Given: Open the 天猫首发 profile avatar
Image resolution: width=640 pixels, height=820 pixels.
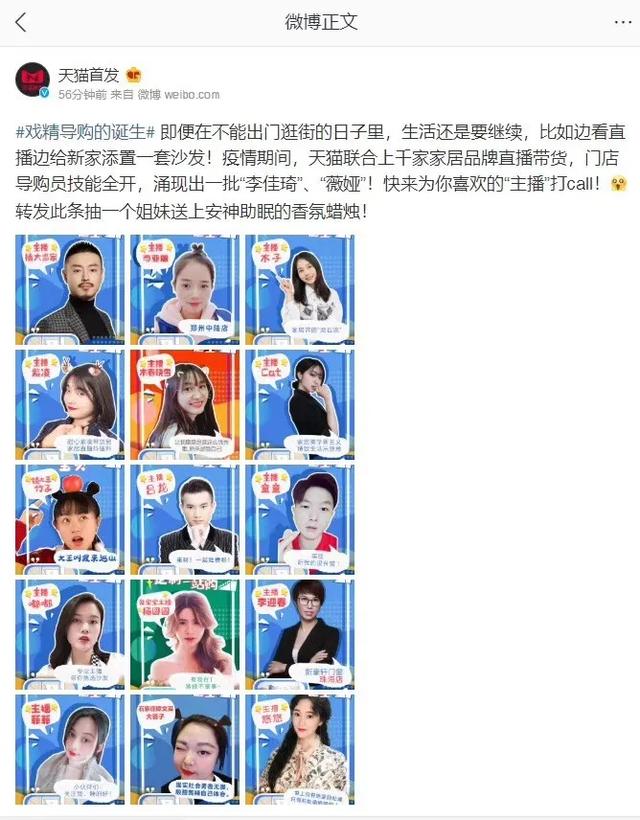Looking at the screenshot, I should tap(33, 81).
